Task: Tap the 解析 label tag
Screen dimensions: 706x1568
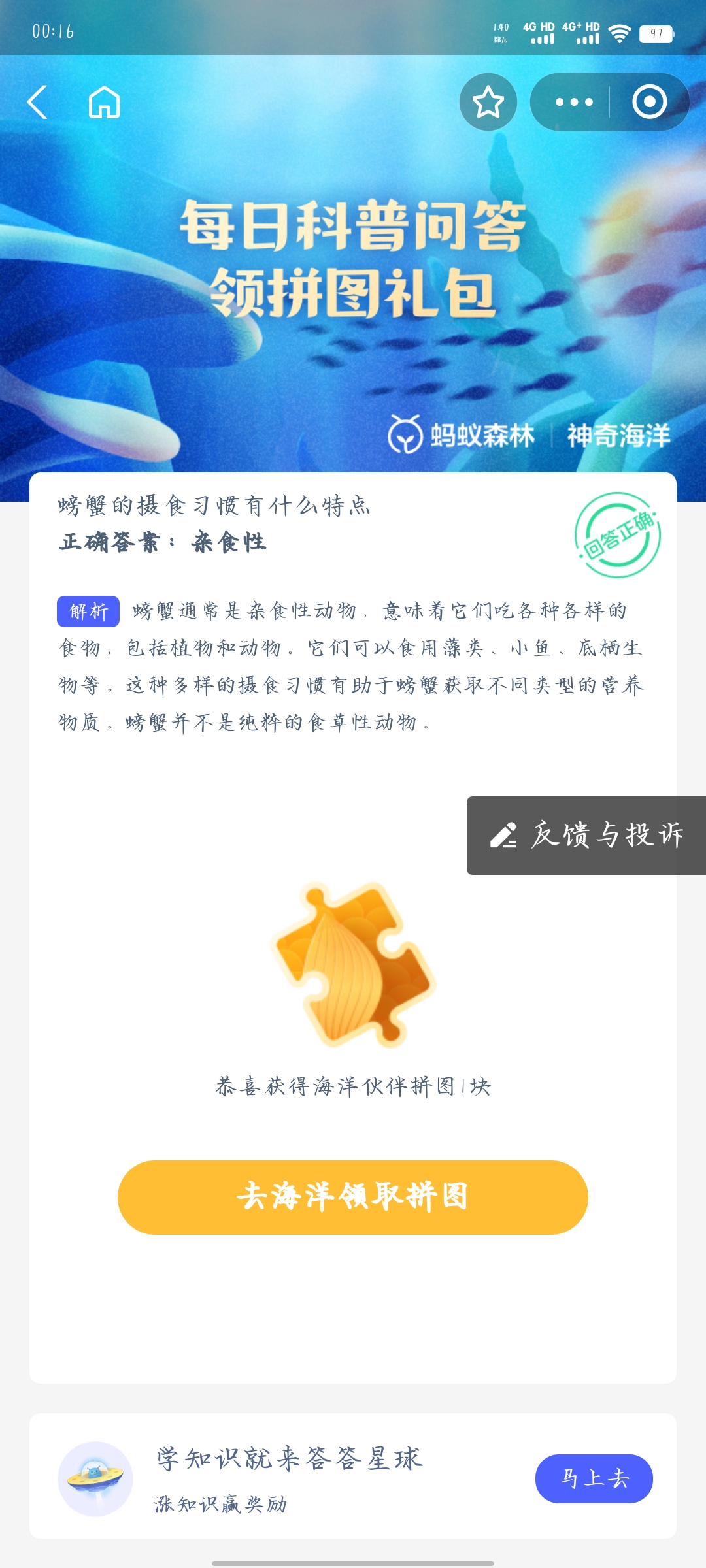Action: tap(90, 612)
